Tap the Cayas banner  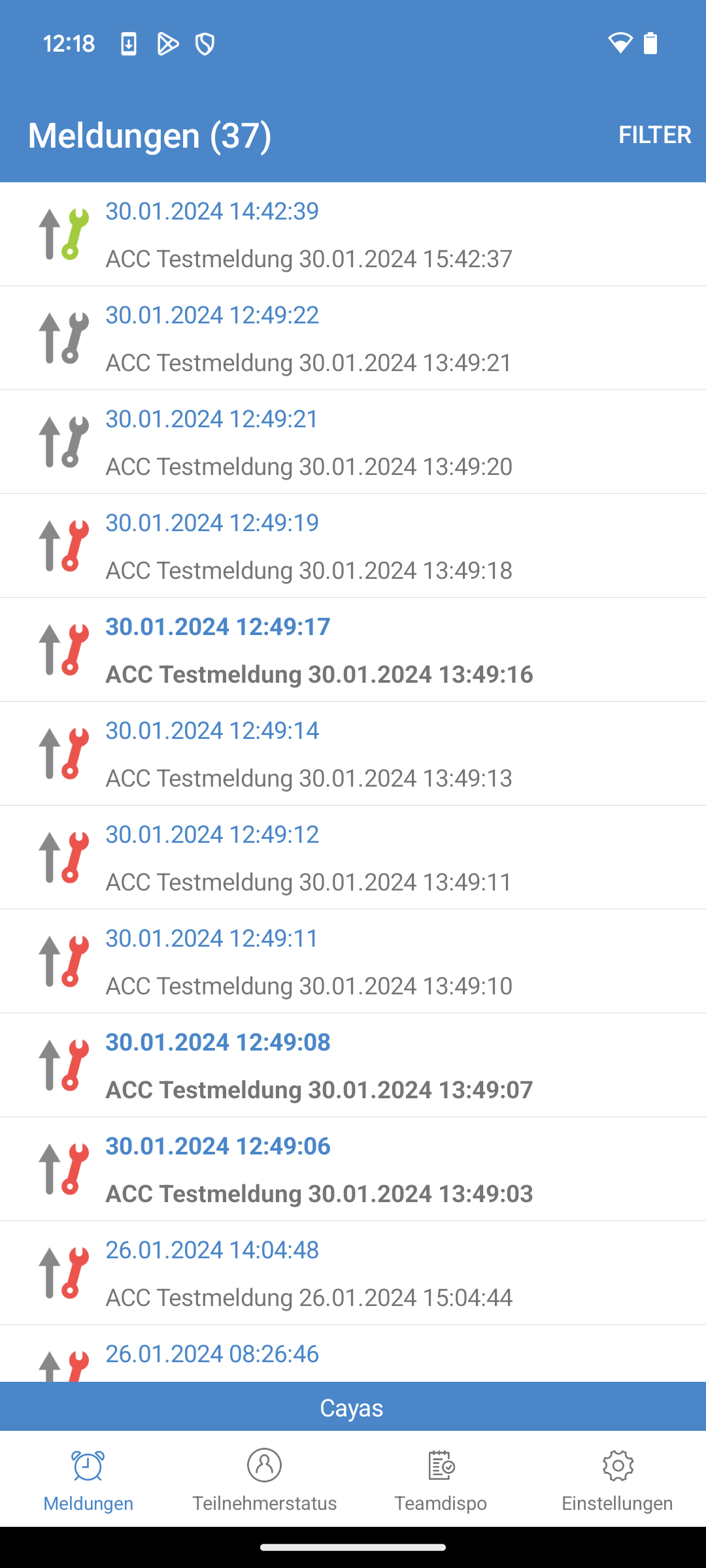353,1408
